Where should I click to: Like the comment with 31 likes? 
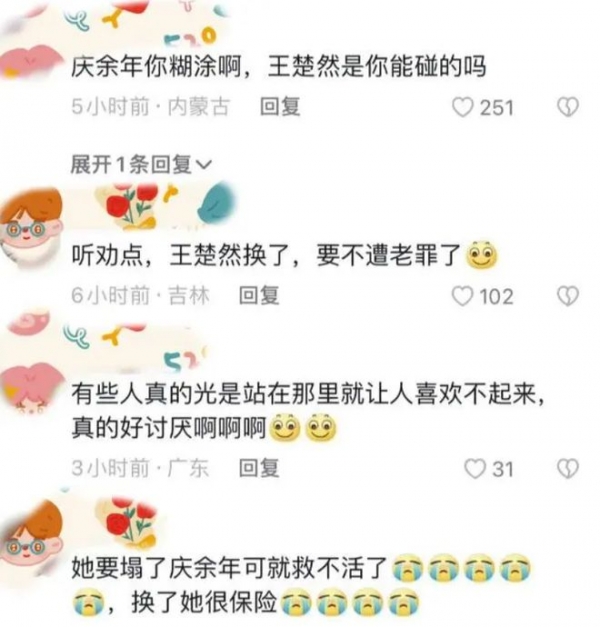tap(475, 468)
